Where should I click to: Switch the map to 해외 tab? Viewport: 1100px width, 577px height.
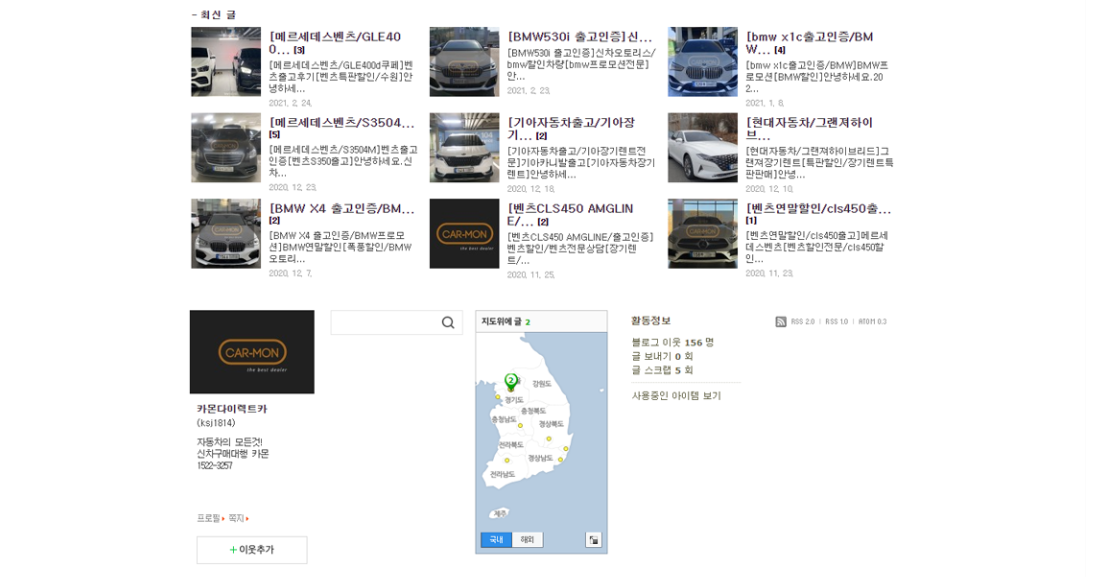527,540
